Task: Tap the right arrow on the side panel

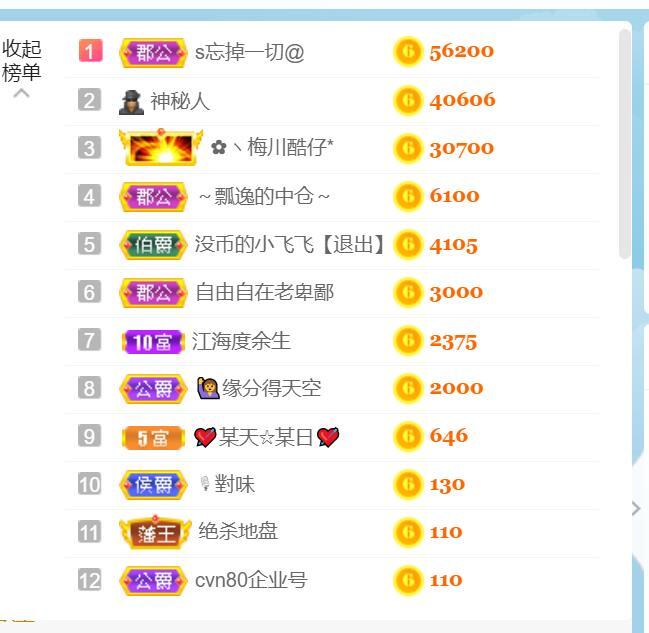Action: pos(636,508)
